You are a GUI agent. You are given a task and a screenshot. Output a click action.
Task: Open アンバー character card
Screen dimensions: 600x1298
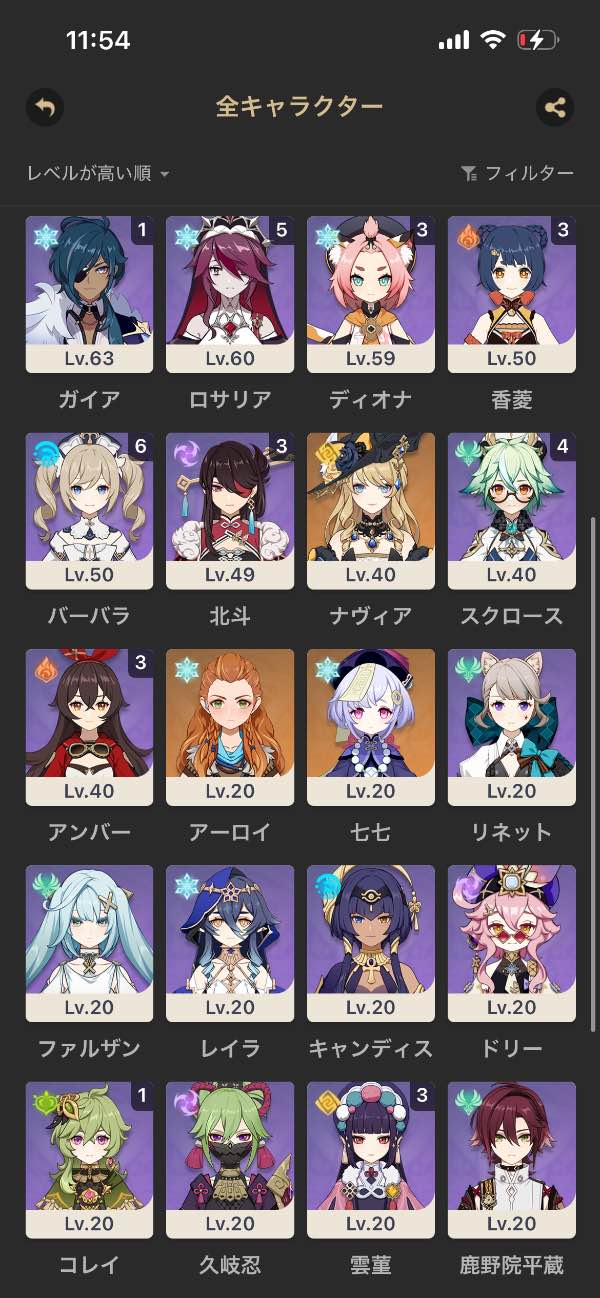(89, 726)
